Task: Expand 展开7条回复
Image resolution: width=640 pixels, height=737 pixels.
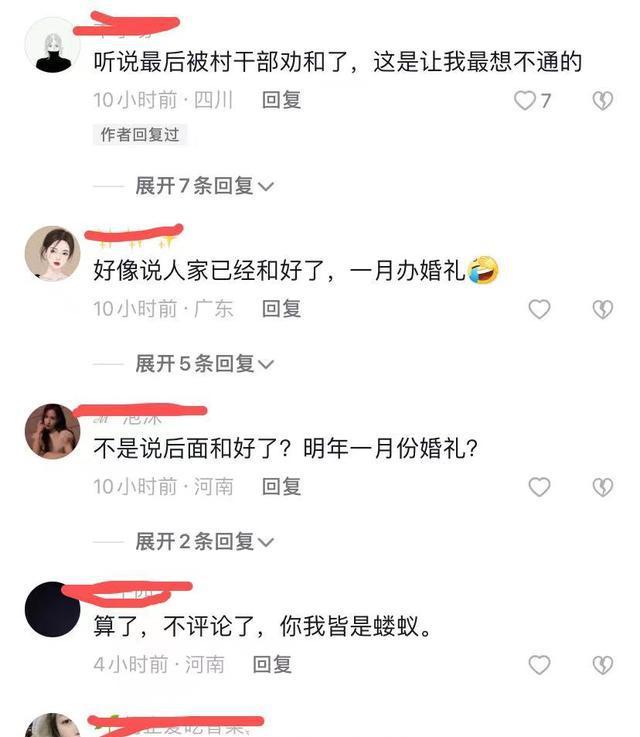Action: (204, 186)
